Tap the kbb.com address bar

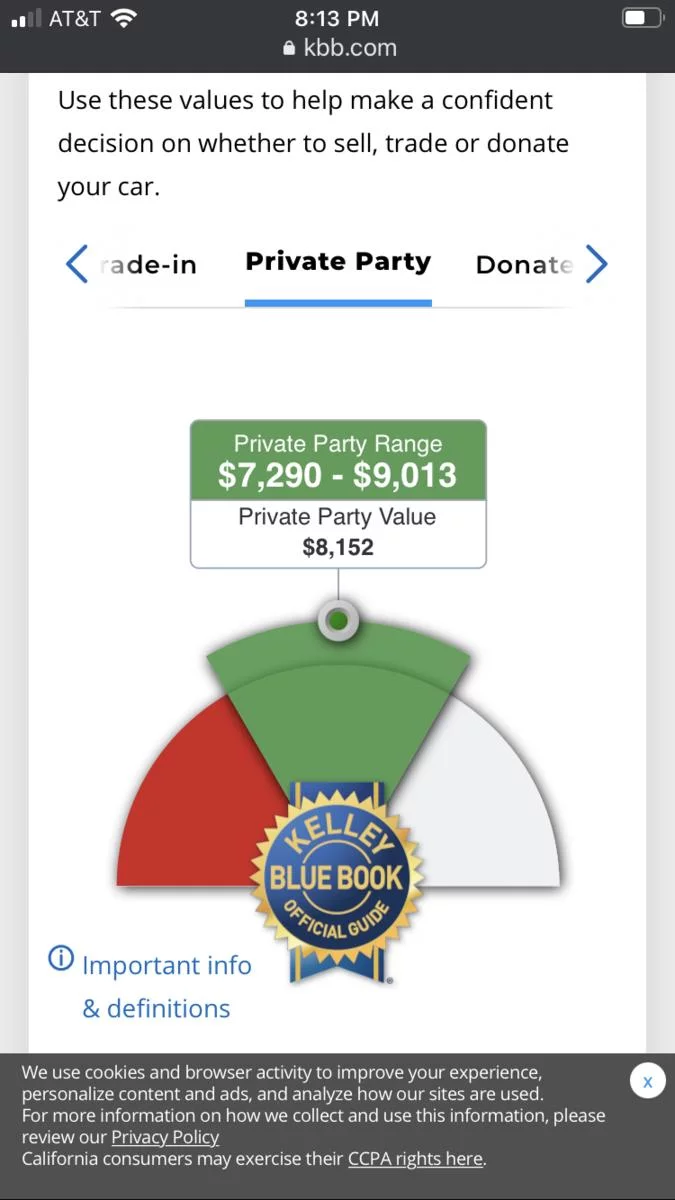pos(340,47)
